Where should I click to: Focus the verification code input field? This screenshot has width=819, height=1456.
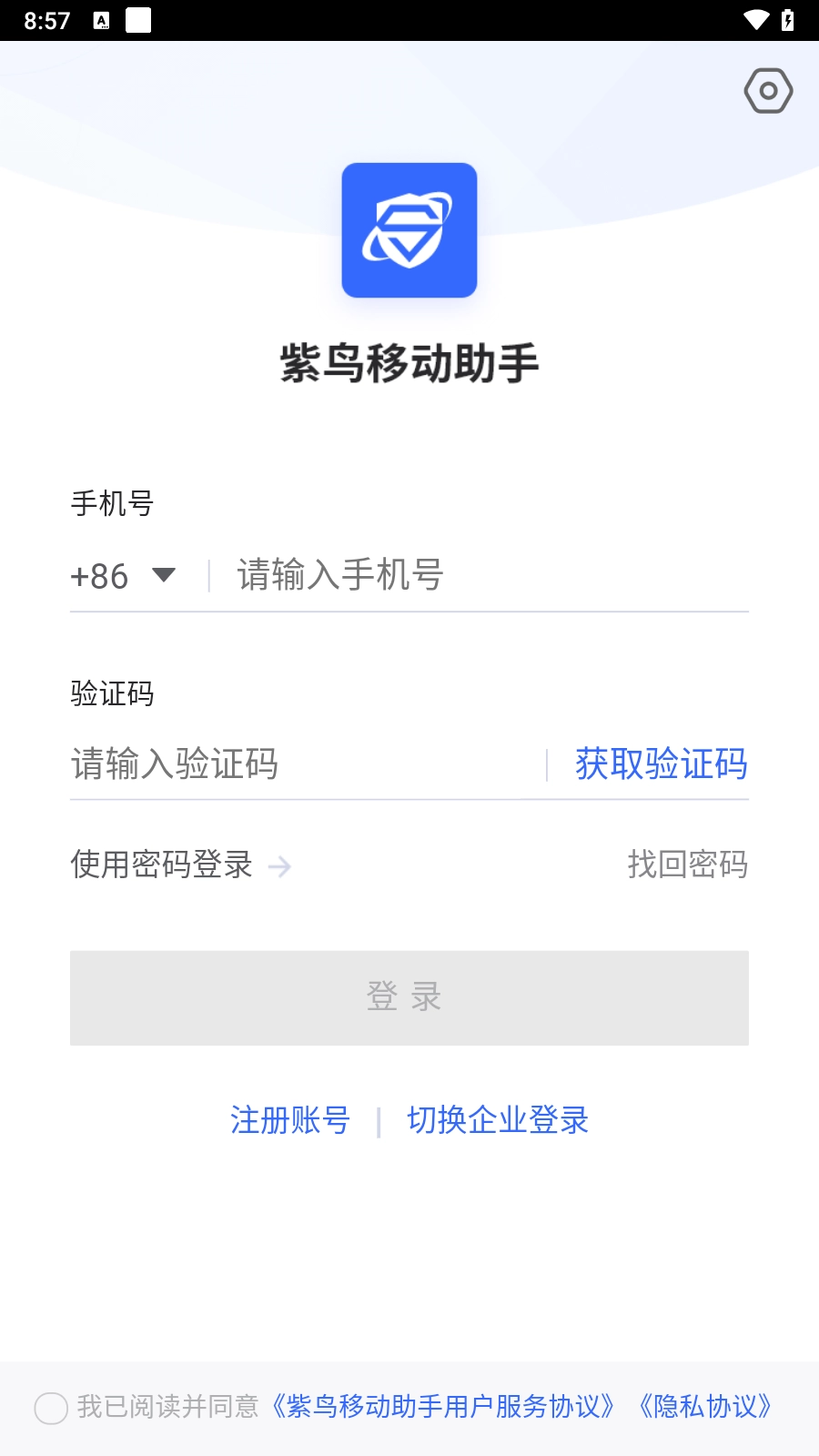pyautogui.click(x=305, y=764)
